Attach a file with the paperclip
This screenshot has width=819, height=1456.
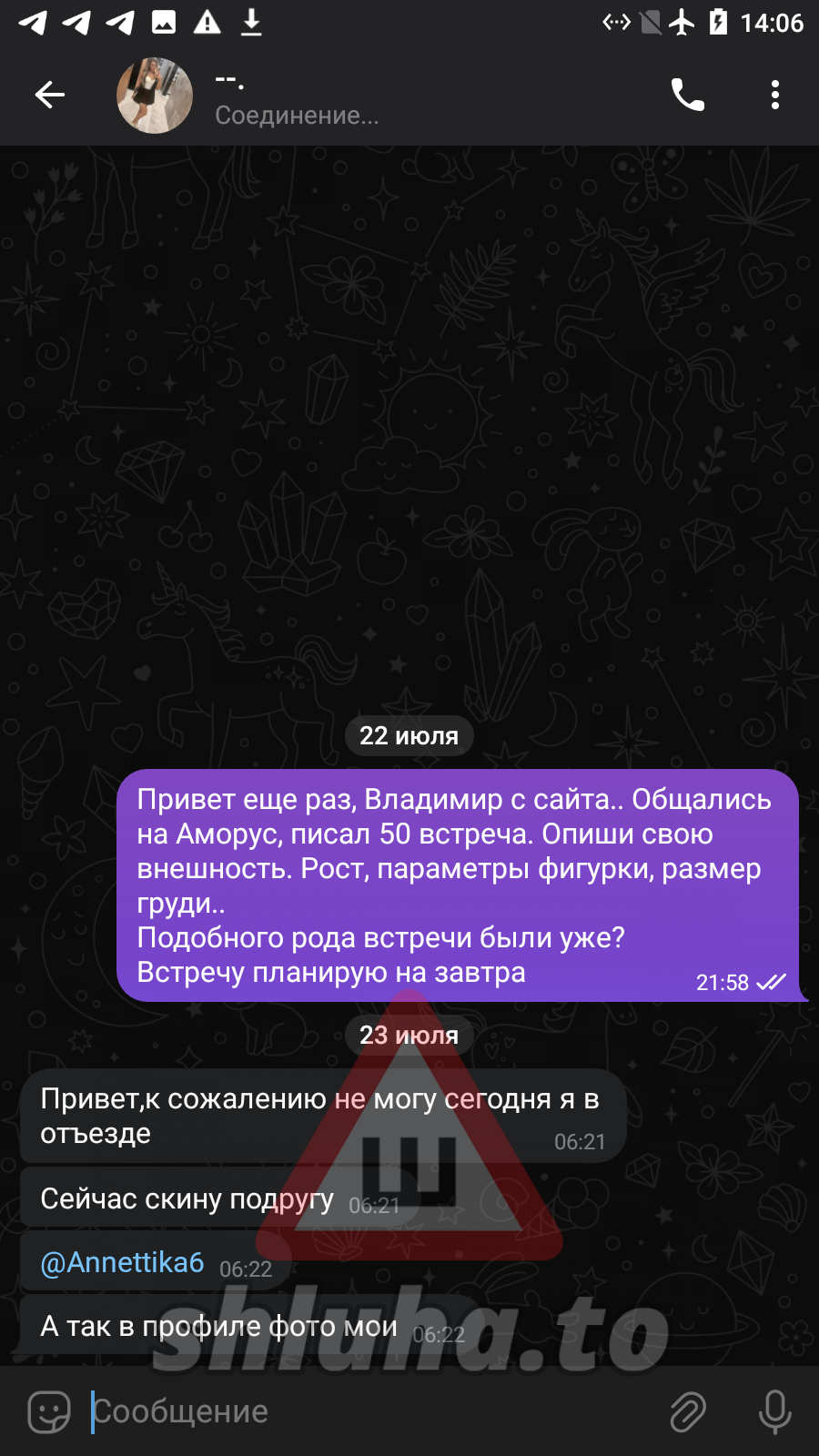click(688, 1411)
